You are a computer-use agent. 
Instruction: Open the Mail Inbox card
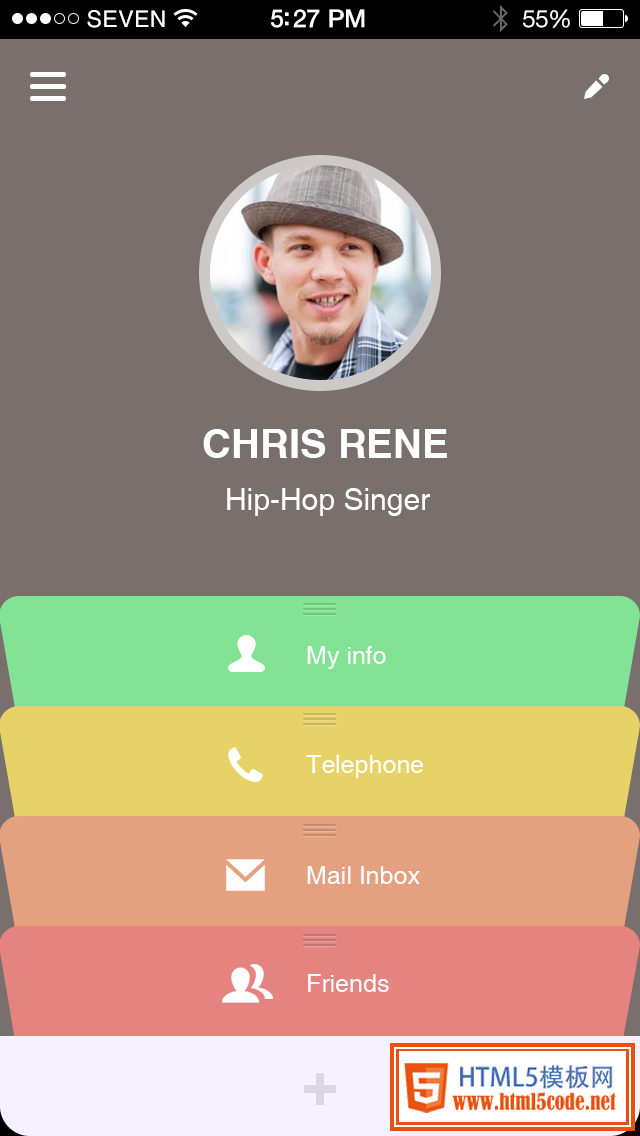coord(320,875)
